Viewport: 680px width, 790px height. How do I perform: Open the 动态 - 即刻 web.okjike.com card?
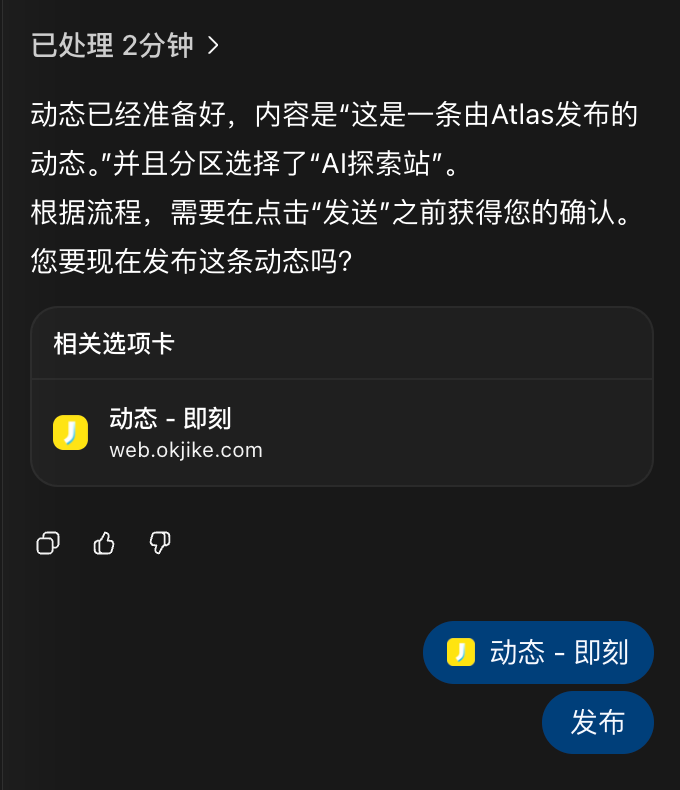point(342,433)
